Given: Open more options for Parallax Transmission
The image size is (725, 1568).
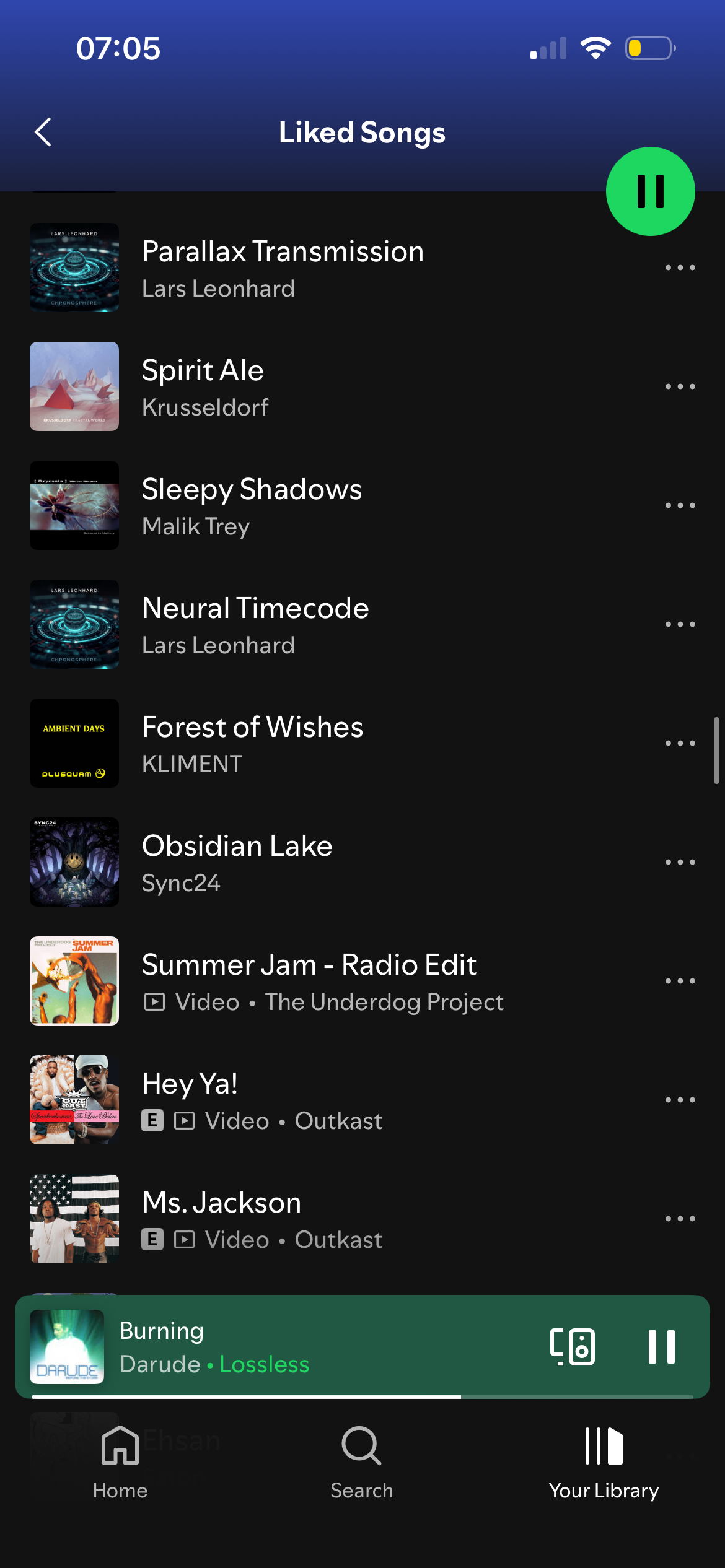Looking at the screenshot, I should [x=680, y=268].
